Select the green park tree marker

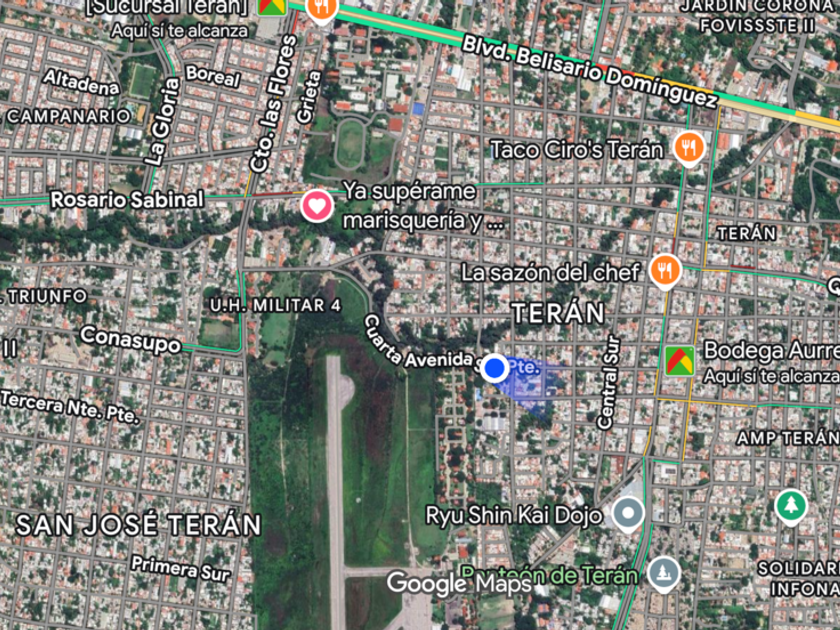coord(790,505)
